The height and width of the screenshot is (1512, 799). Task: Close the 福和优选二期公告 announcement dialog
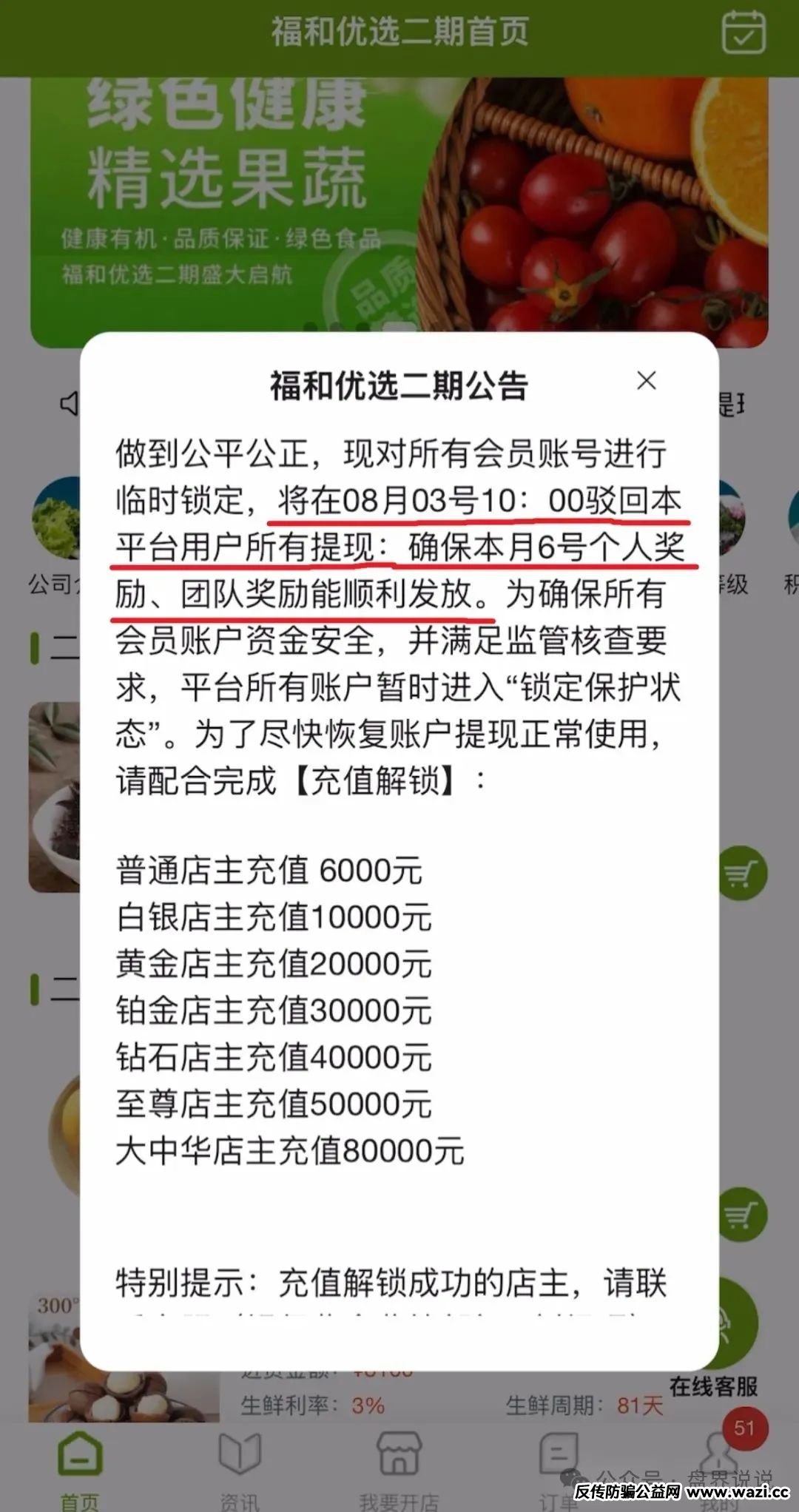pyautogui.click(x=647, y=381)
